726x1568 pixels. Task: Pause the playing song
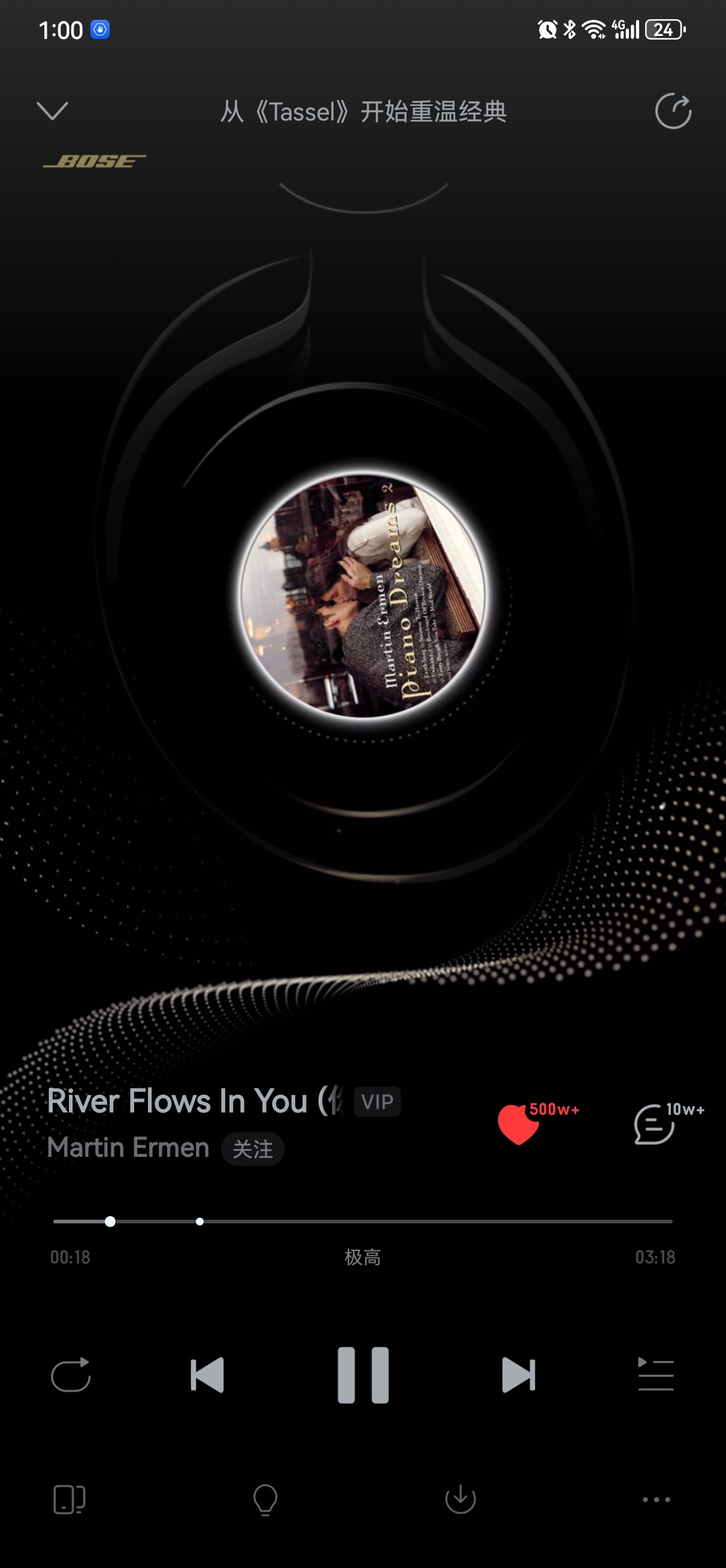tap(364, 1375)
